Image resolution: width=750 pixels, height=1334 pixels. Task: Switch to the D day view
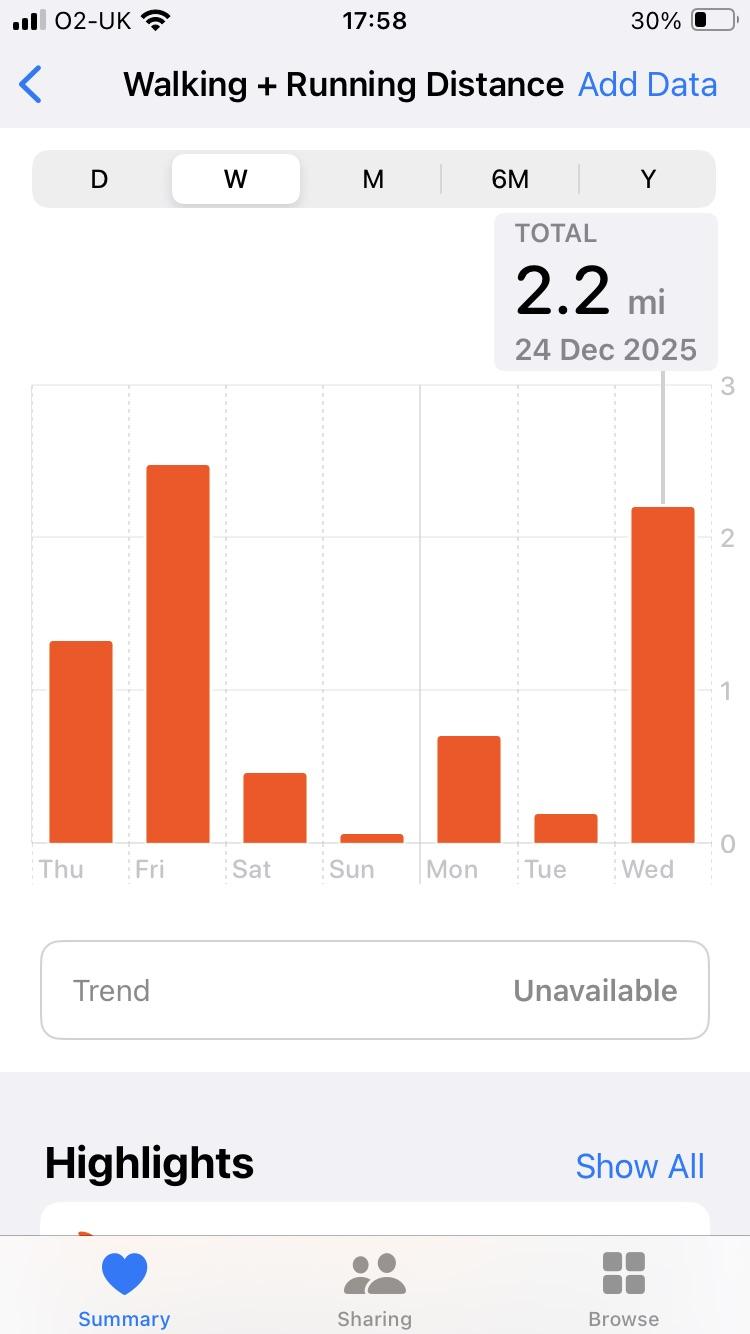[99, 179]
